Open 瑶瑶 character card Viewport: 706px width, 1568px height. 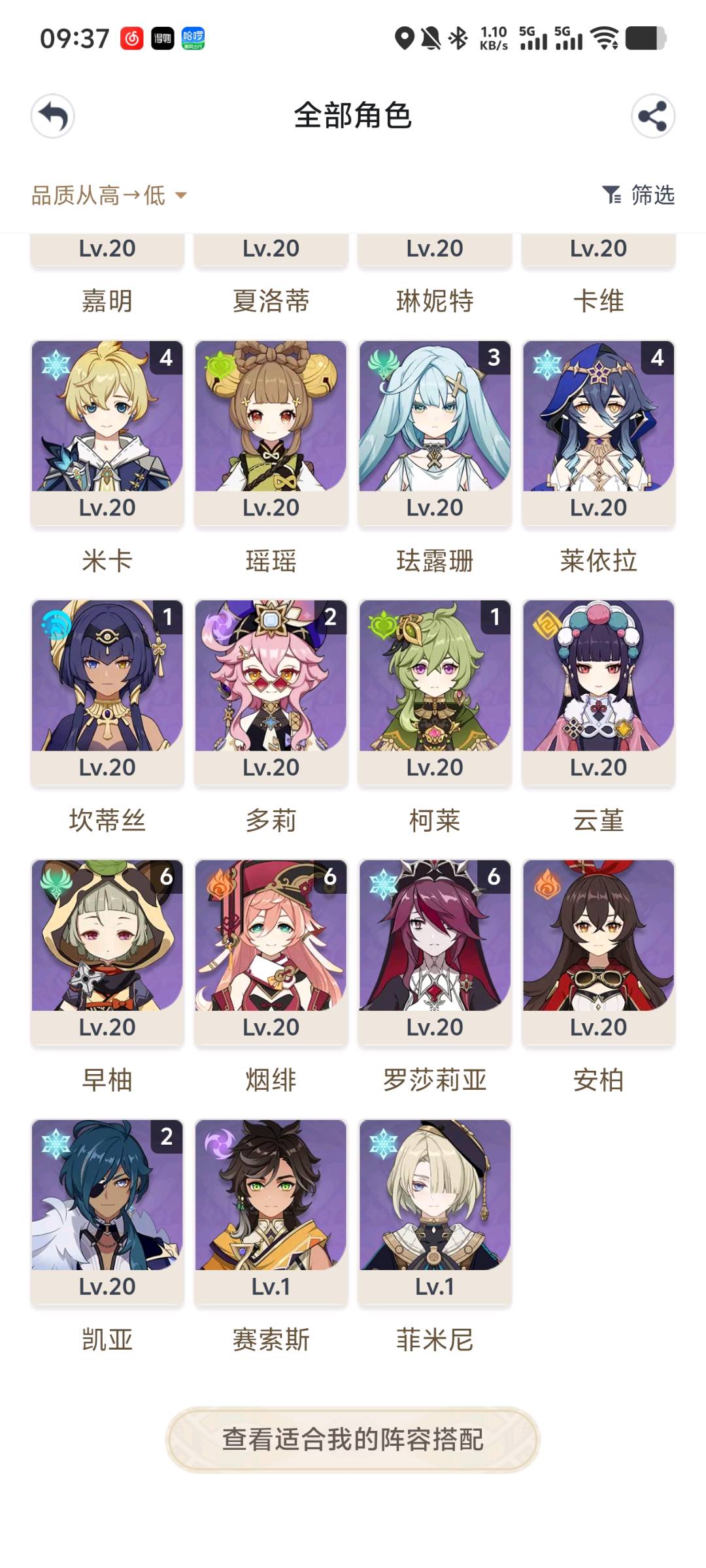click(x=271, y=433)
